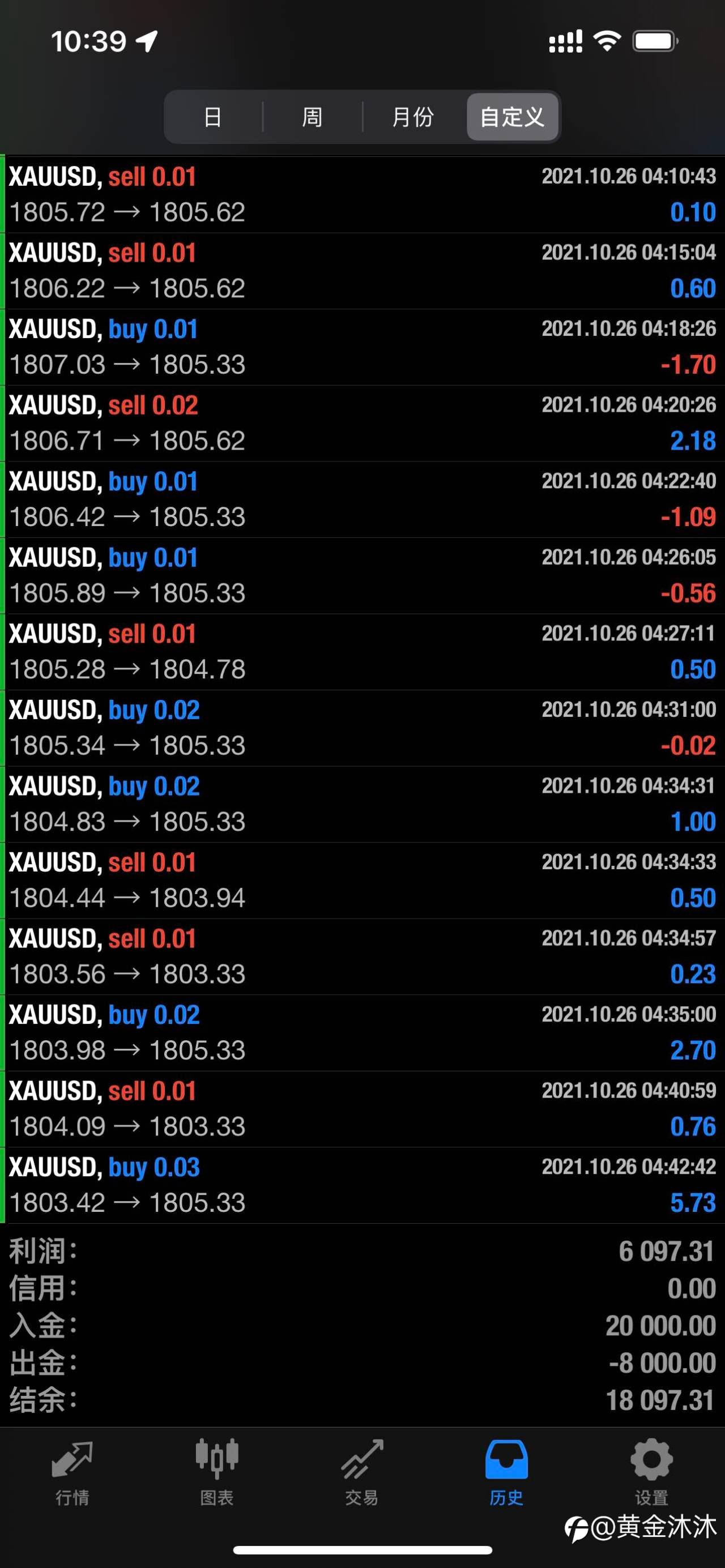Expand the buy 0.01 trade at 04:22:40
Image resolution: width=725 pixels, height=1568 pixels.
364,499
